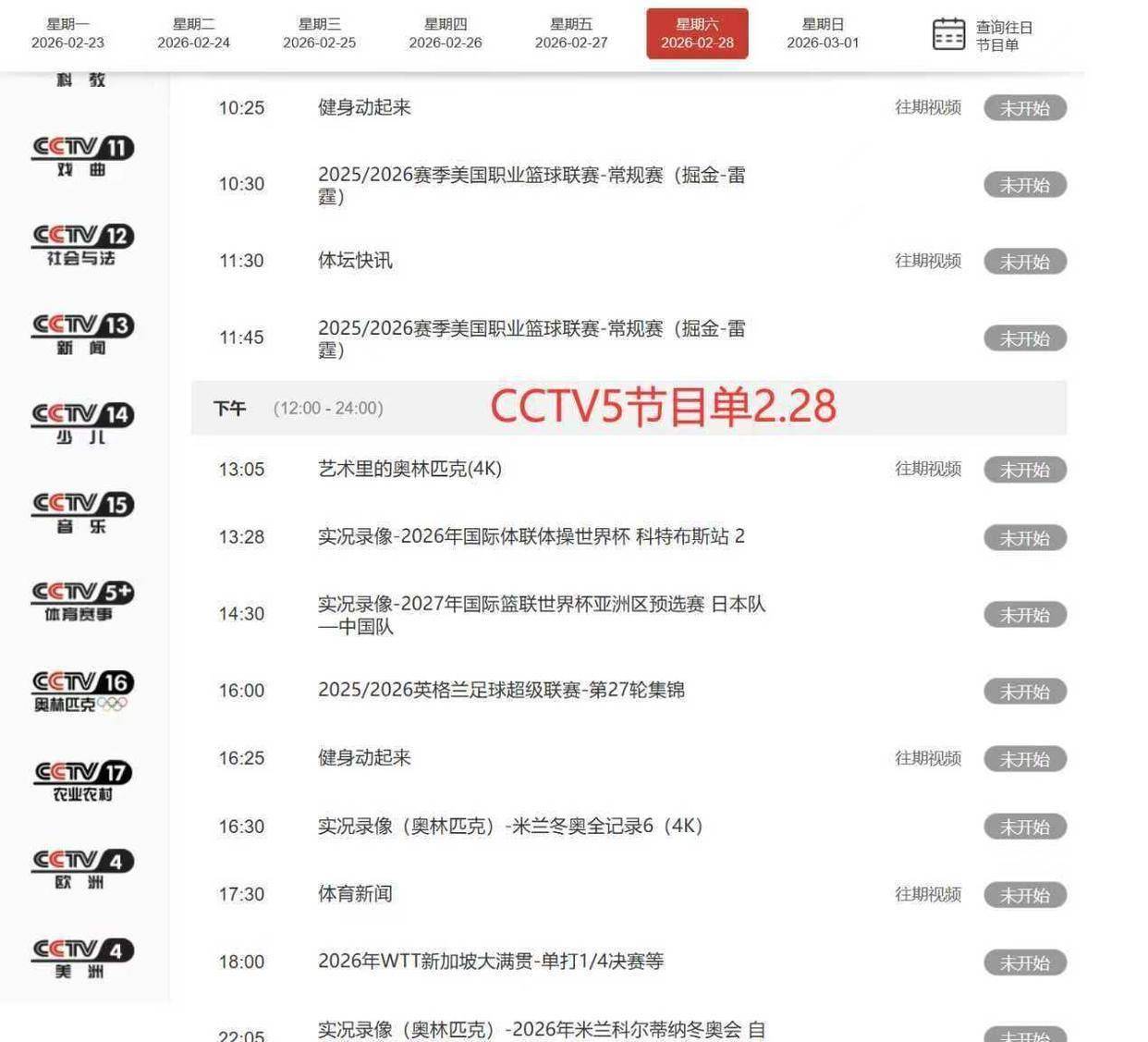Select the CCTV5+ 体育赛事 channel
Screen dimensions: 1148x1042
tap(82, 601)
